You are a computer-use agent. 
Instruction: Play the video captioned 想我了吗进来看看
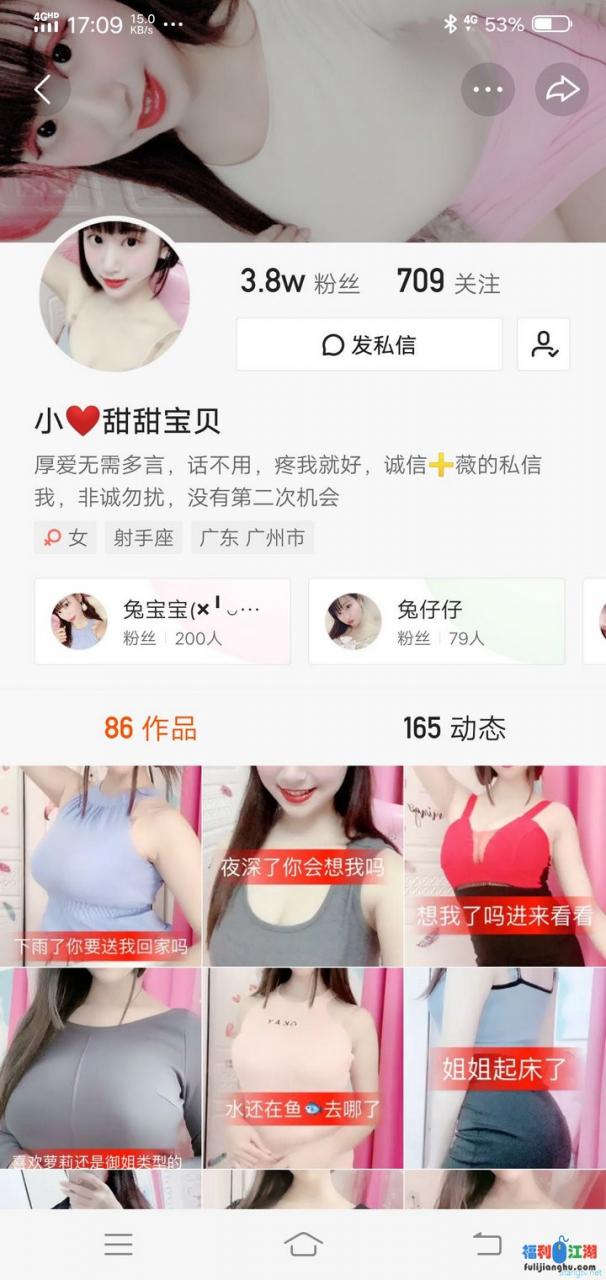504,866
